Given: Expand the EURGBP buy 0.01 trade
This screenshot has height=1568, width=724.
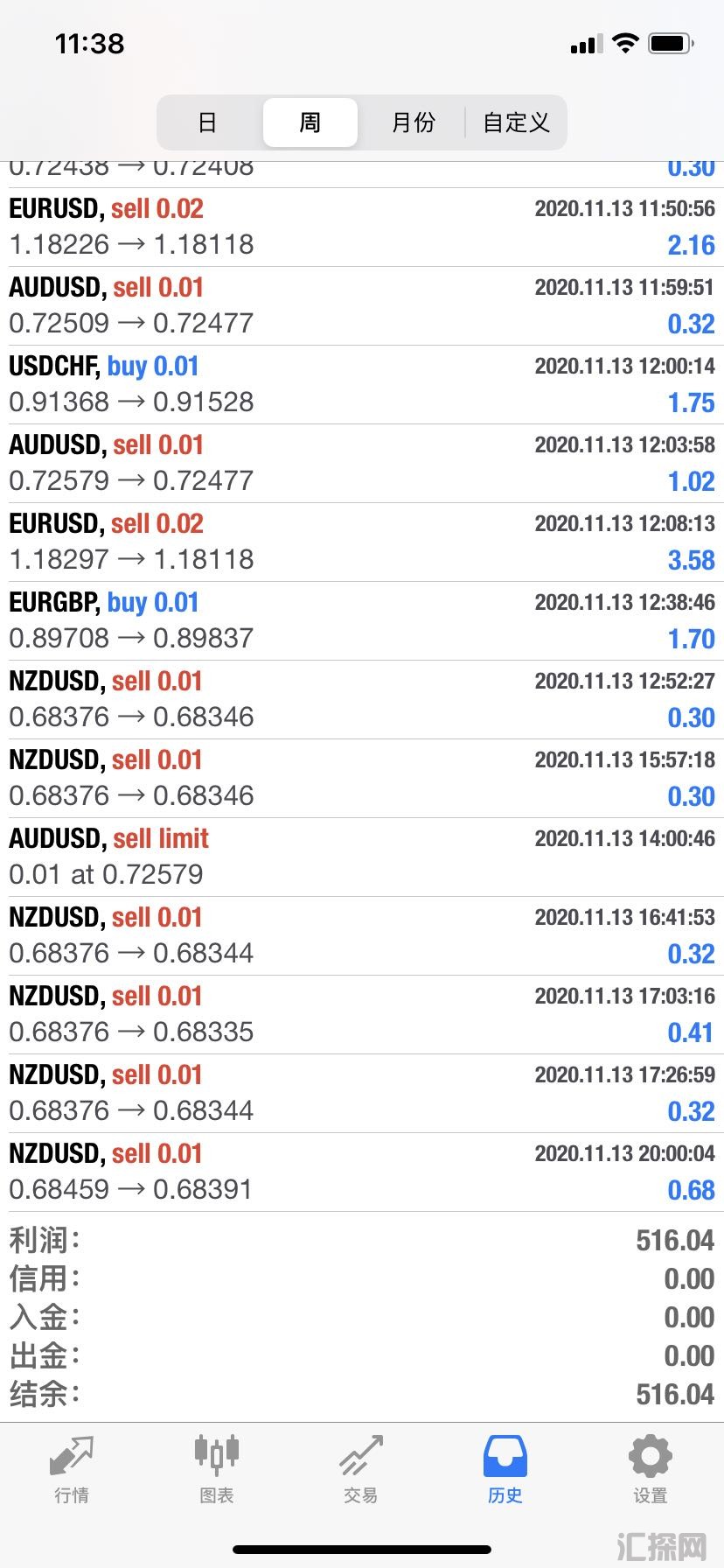Looking at the screenshot, I should 362,620.
